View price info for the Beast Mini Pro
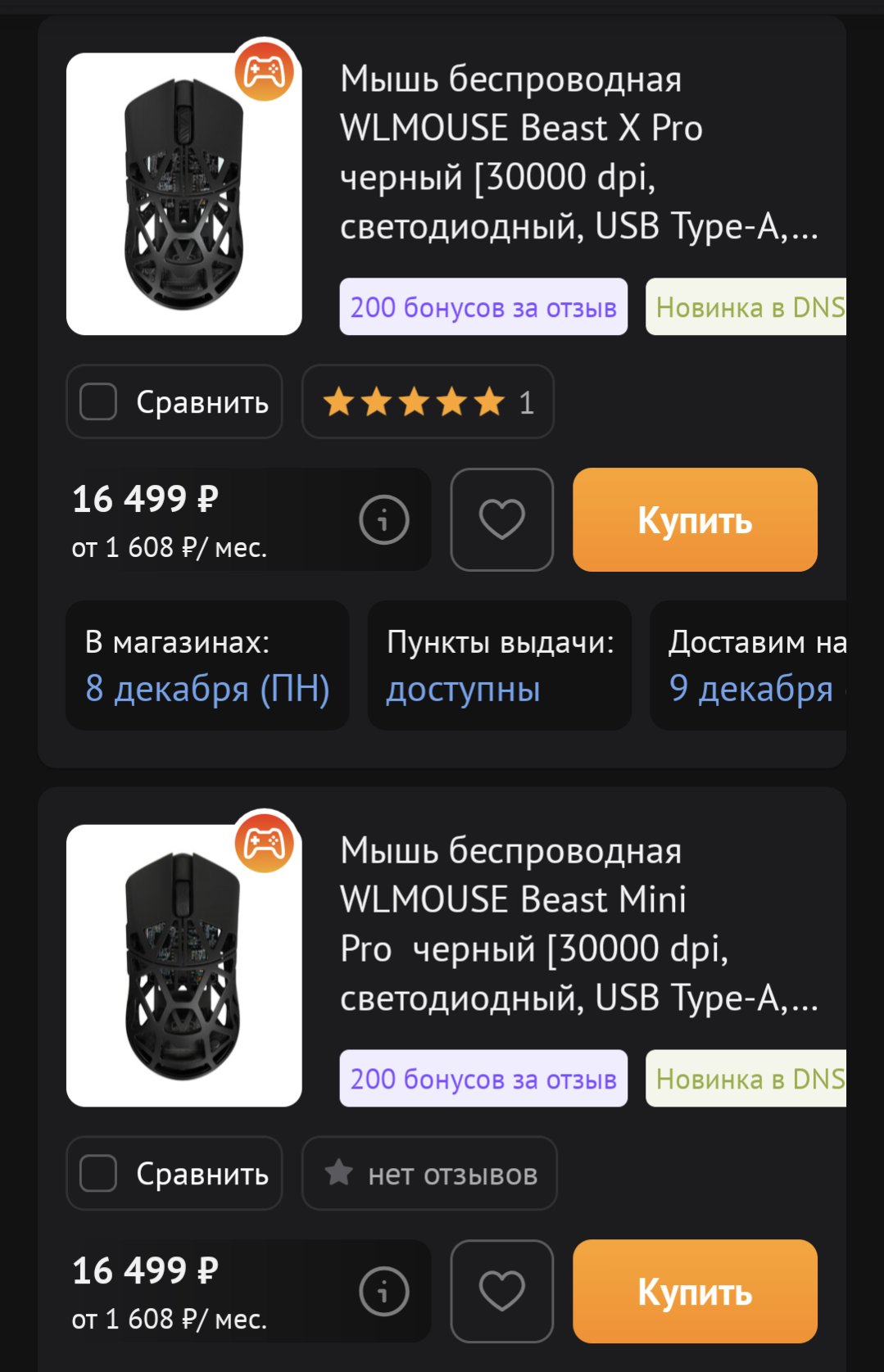884x1372 pixels. [x=383, y=1291]
